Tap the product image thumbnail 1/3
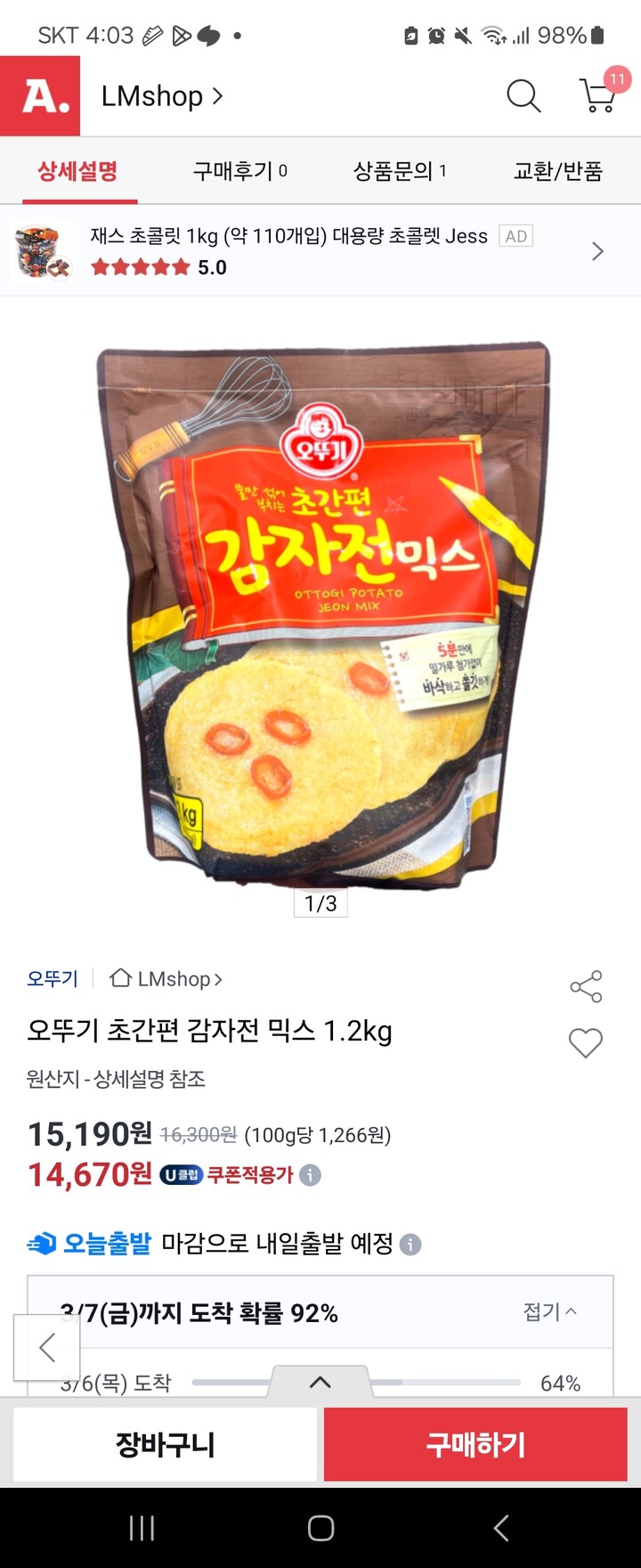This screenshot has width=641, height=1568. tap(319, 903)
